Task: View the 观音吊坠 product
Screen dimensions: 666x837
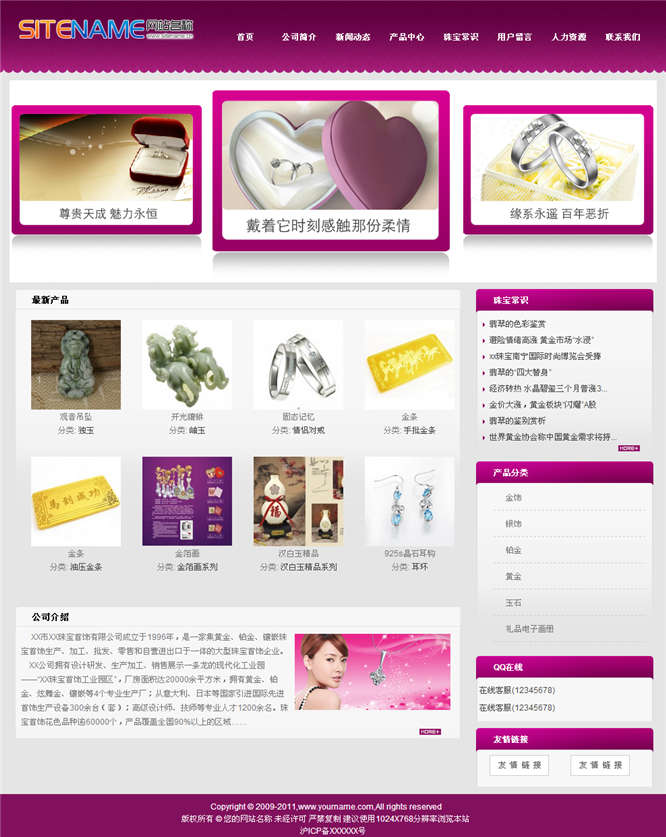Action: (x=76, y=364)
